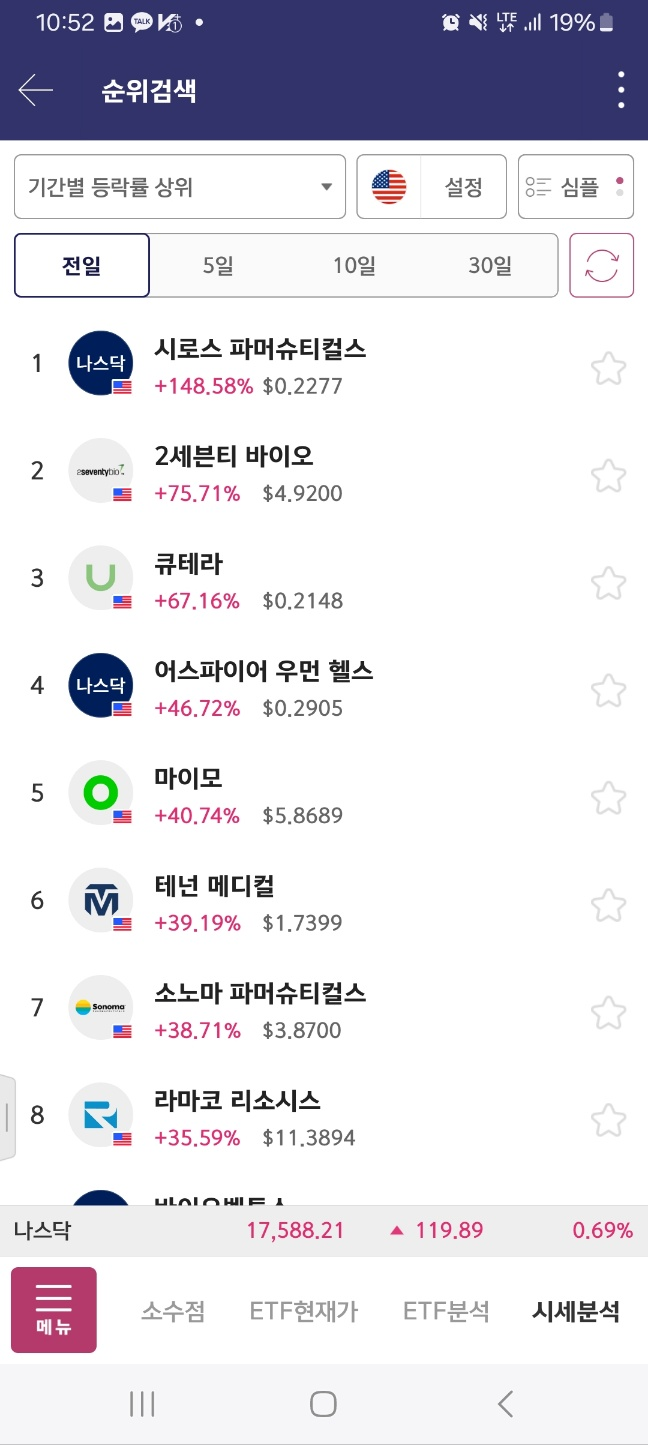The height and width of the screenshot is (1445, 648).
Task: Toggle the 심플 view mode
Action: click(x=576, y=186)
